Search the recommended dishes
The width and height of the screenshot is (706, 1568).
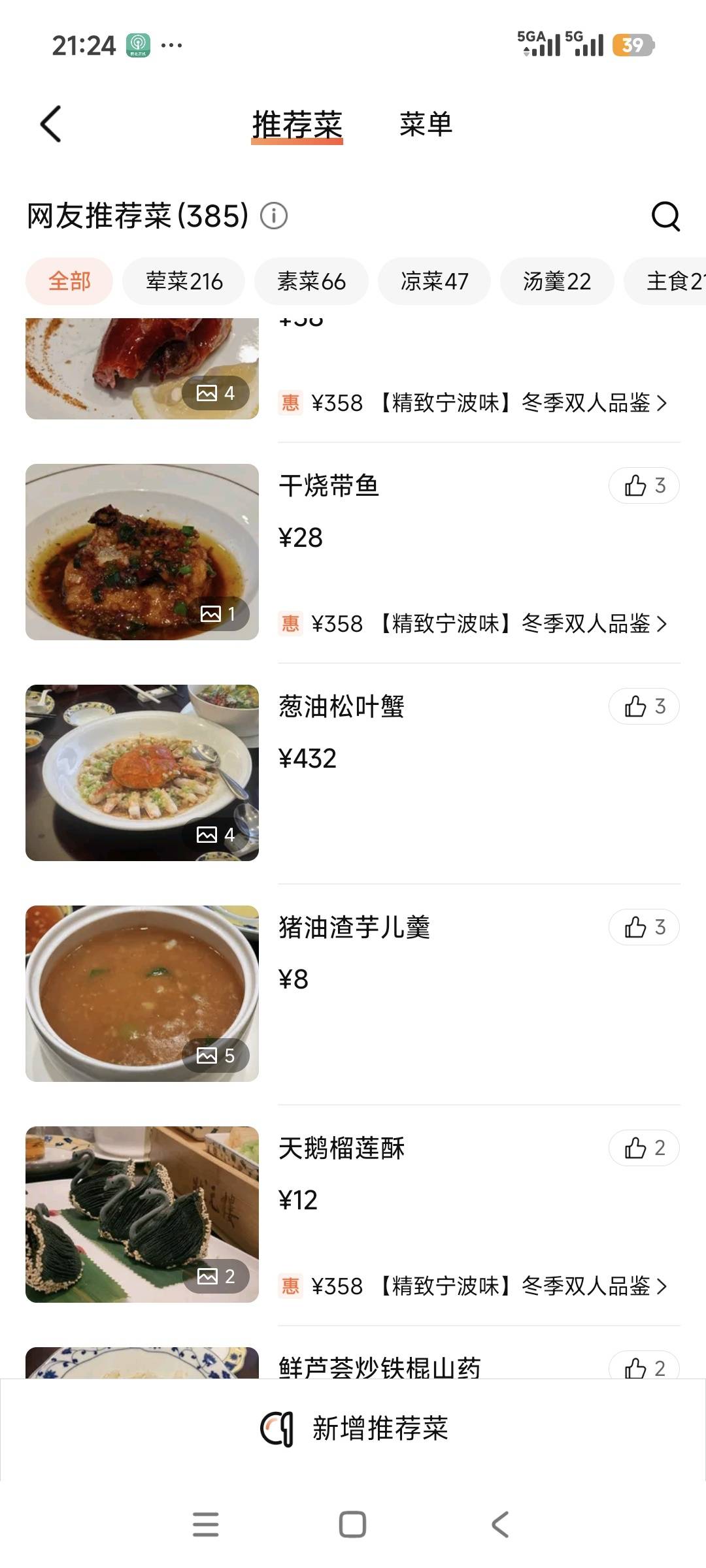(665, 216)
